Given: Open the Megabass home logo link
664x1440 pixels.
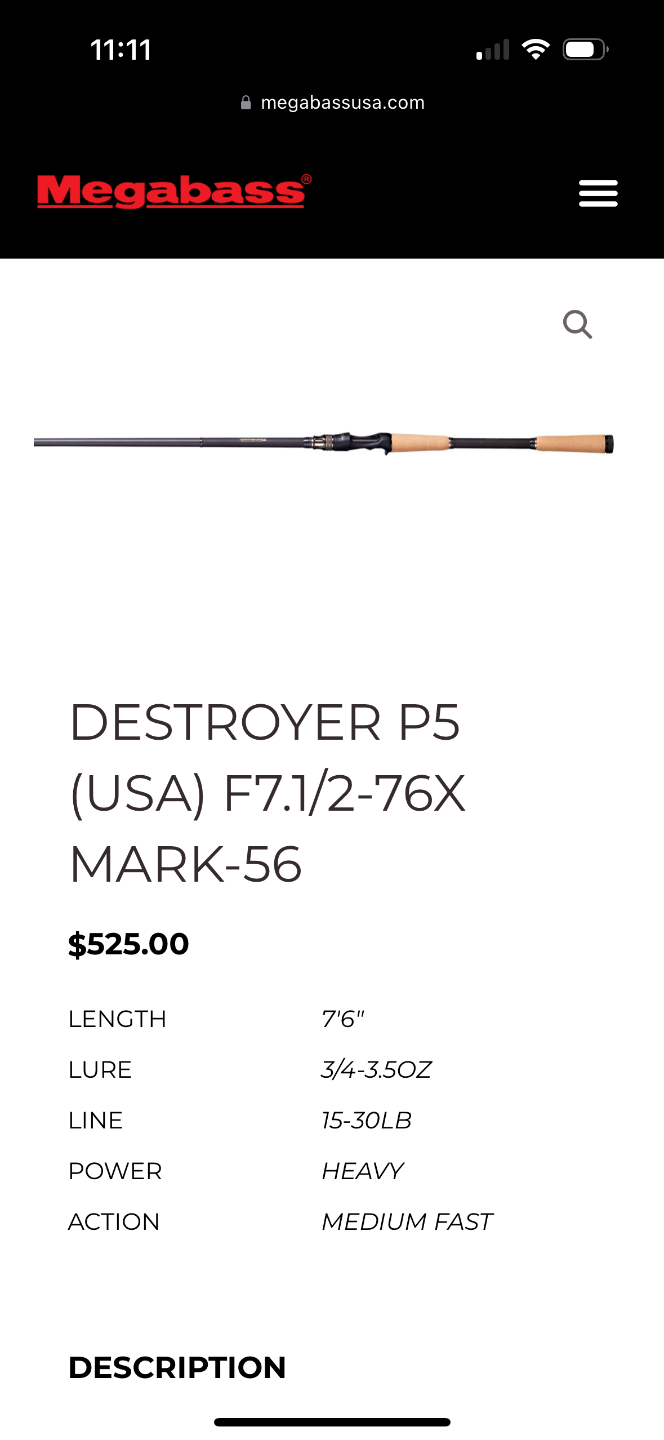Looking at the screenshot, I should click(x=174, y=191).
